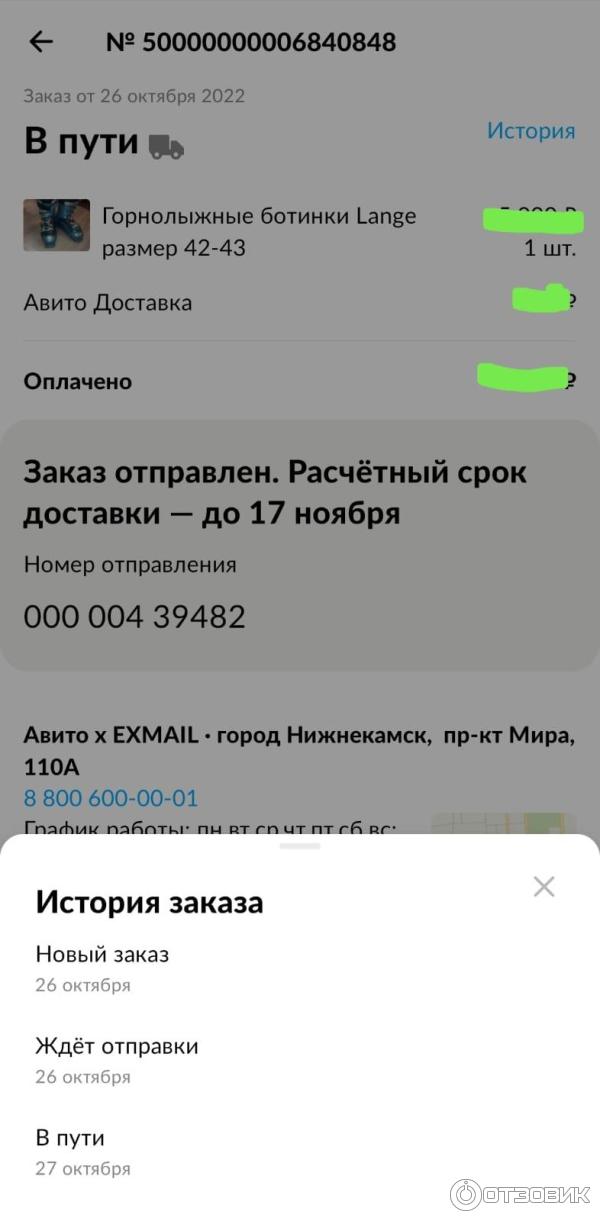Close the История заказа sheet

coord(543,886)
